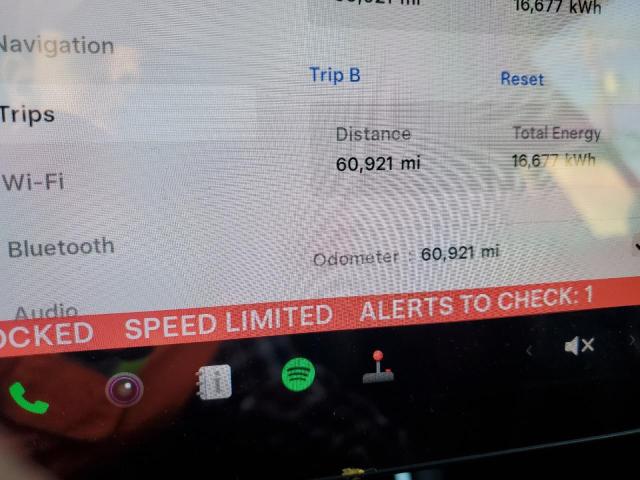The height and width of the screenshot is (480, 640).
Task: Open Bluetooth settings
Action: click(x=60, y=248)
